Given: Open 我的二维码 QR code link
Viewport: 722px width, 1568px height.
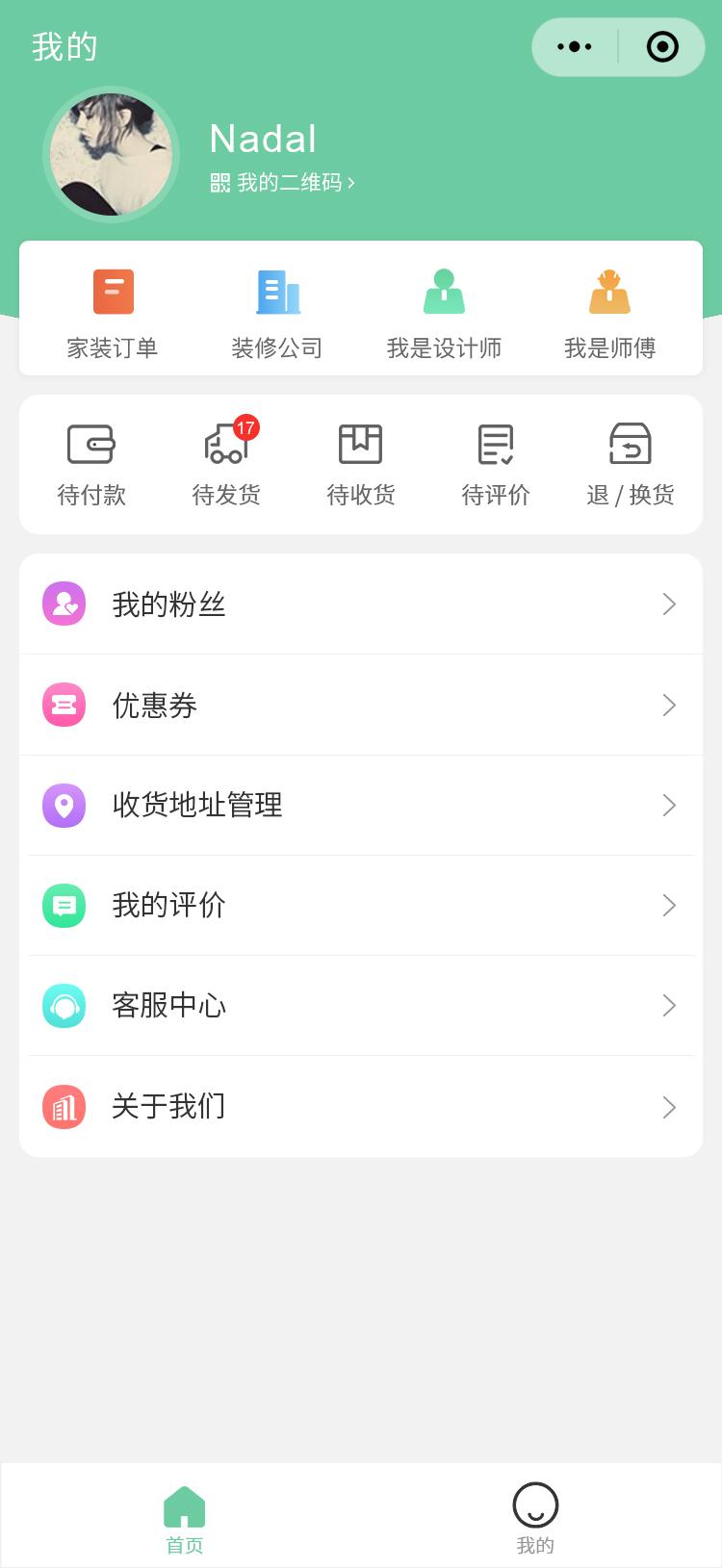Looking at the screenshot, I should pos(283,183).
